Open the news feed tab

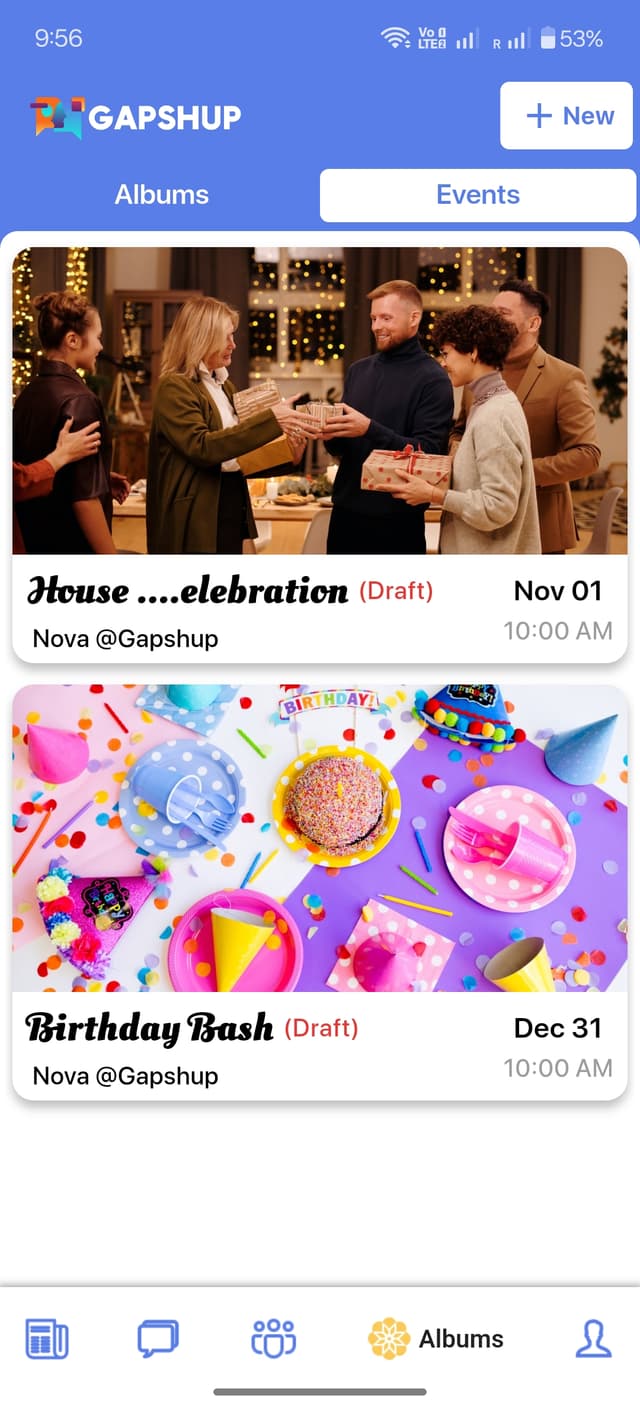pyautogui.click(x=47, y=1339)
